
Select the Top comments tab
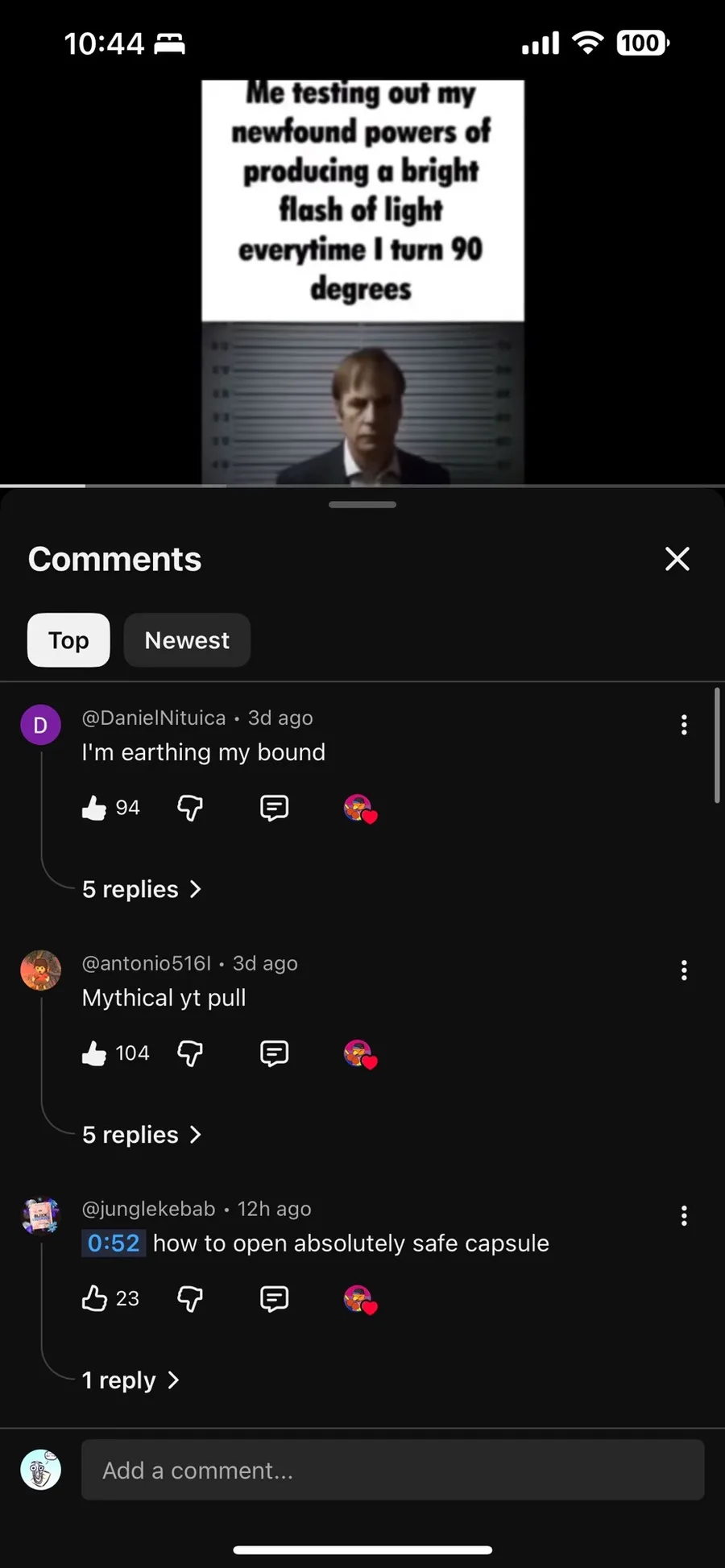pos(68,640)
